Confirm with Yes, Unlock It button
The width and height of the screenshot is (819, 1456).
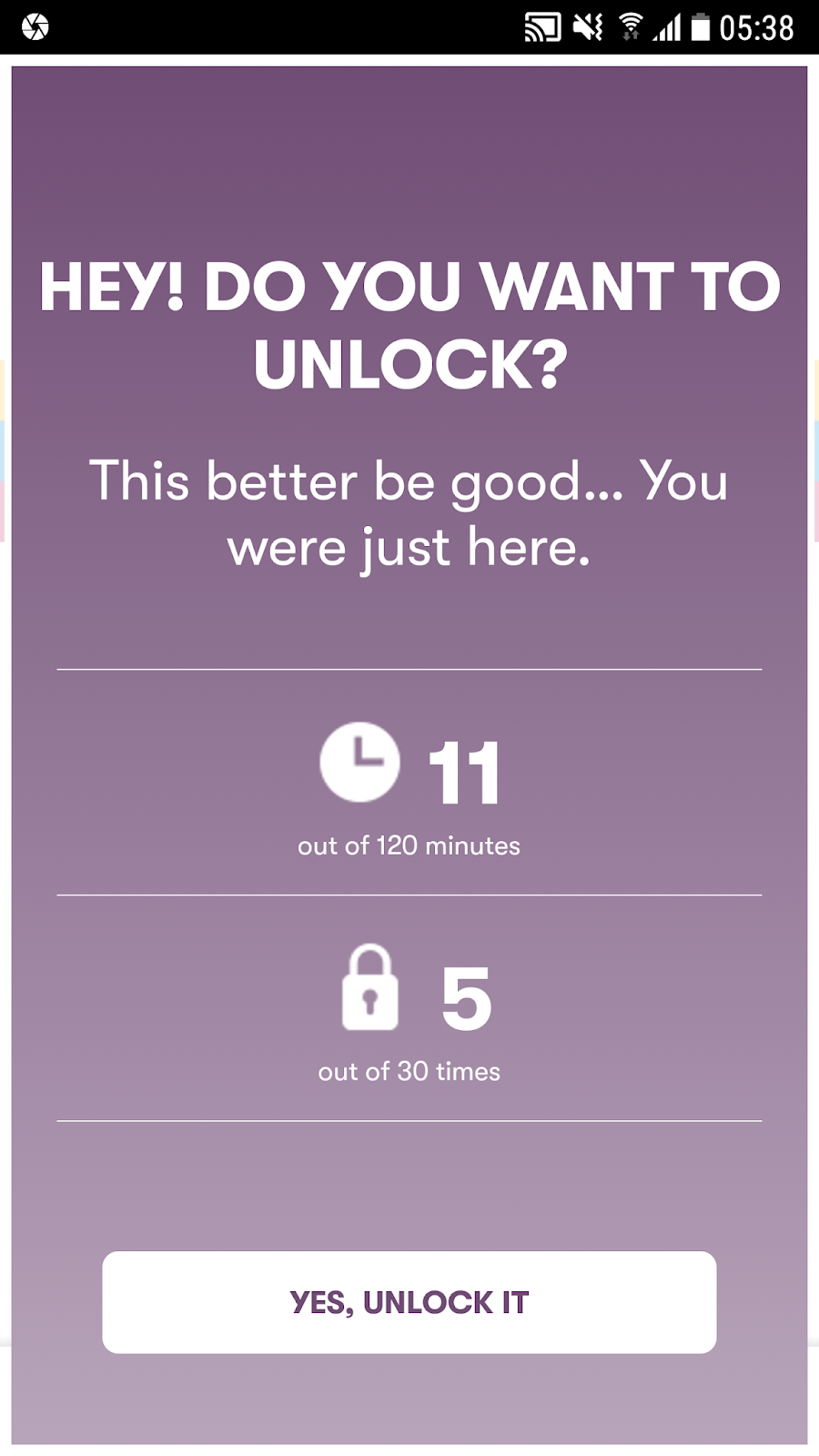click(x=409, y=1301)
